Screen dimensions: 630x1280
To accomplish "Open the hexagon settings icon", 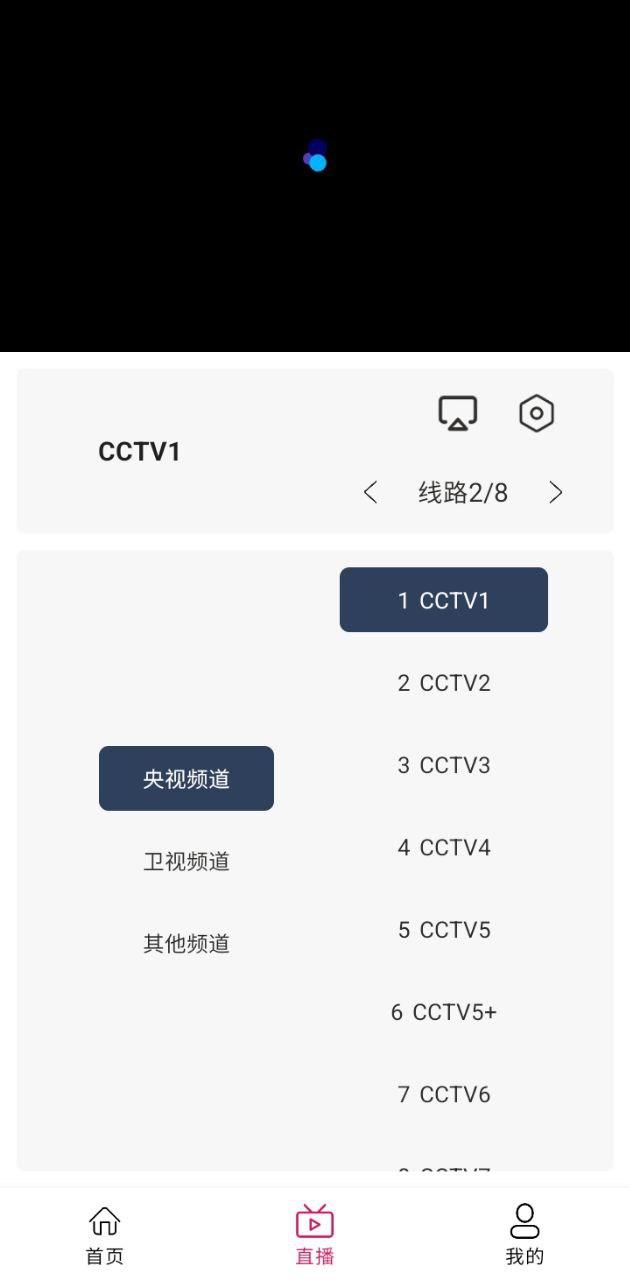I will (x=537, y=412).
